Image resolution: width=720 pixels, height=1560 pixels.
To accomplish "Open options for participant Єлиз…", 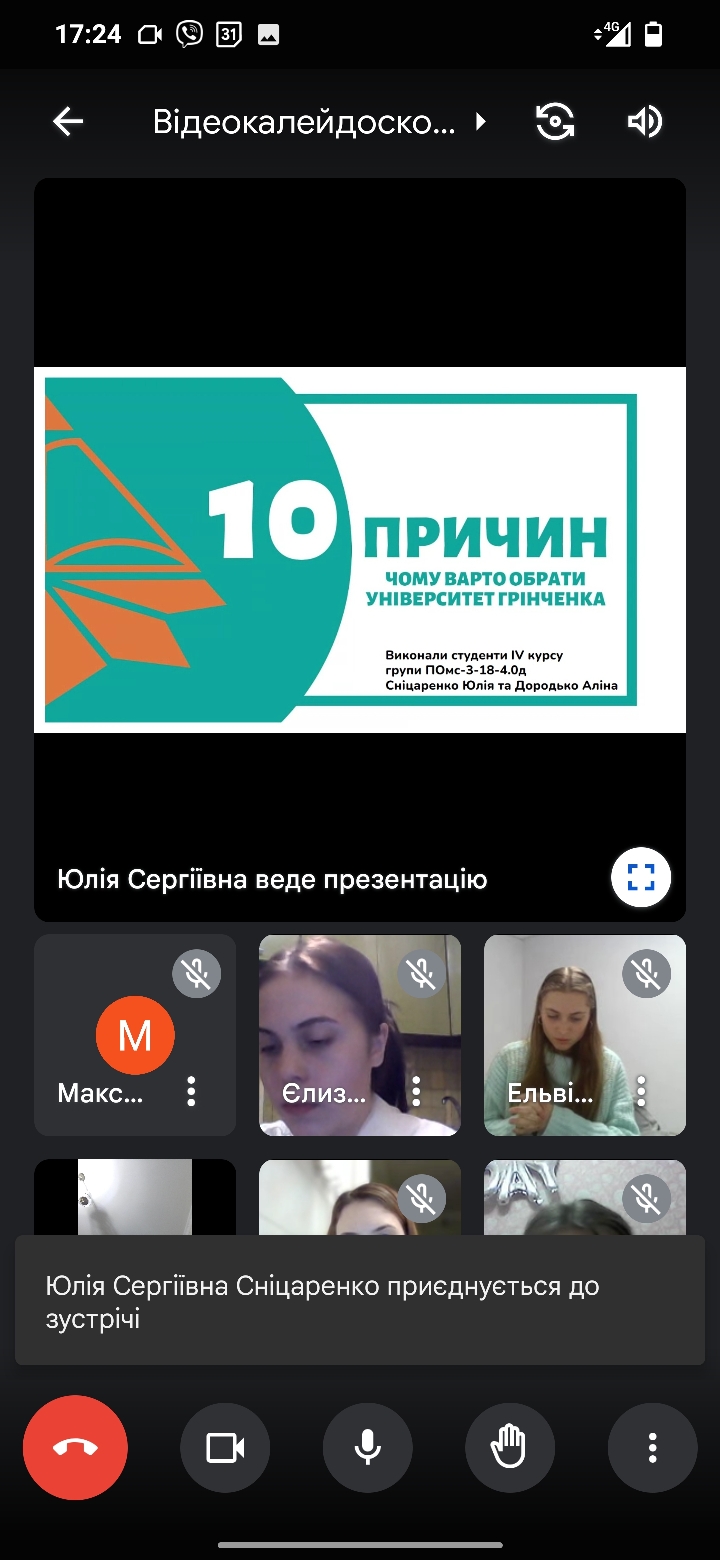I will click(416, 1091).
